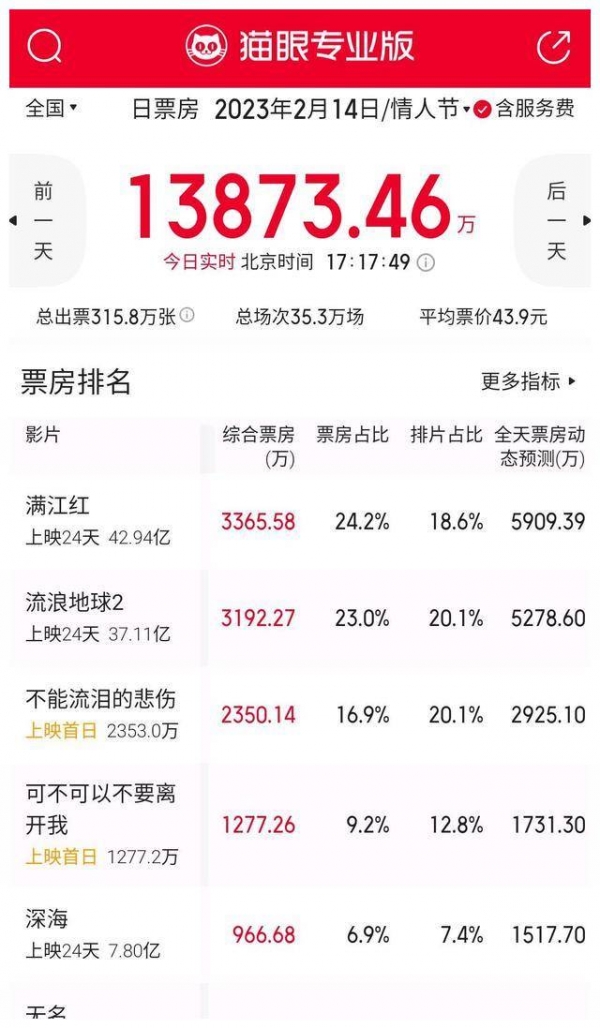The image size is (600, 1028).
Task: Open the 流浪地球2 movie row
Action: 300,618
